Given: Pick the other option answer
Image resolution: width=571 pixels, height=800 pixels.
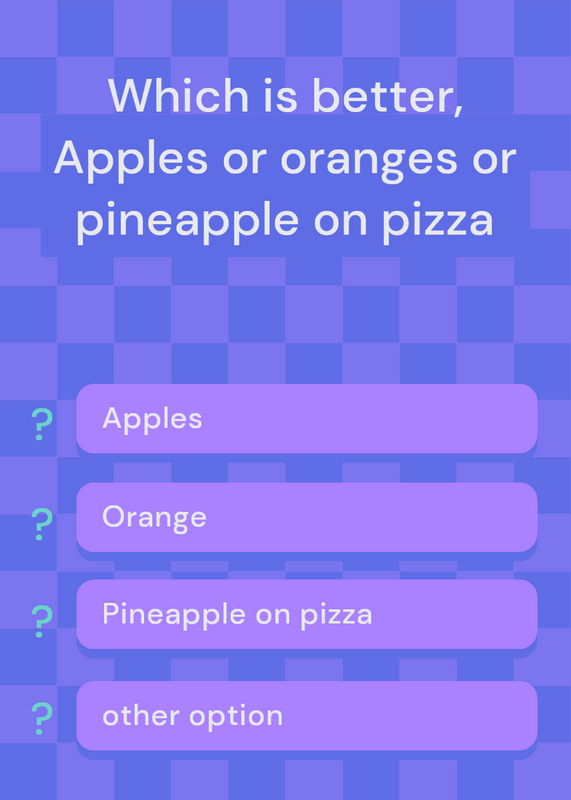Looking at the screenshot, I should [x=307, y=715].
